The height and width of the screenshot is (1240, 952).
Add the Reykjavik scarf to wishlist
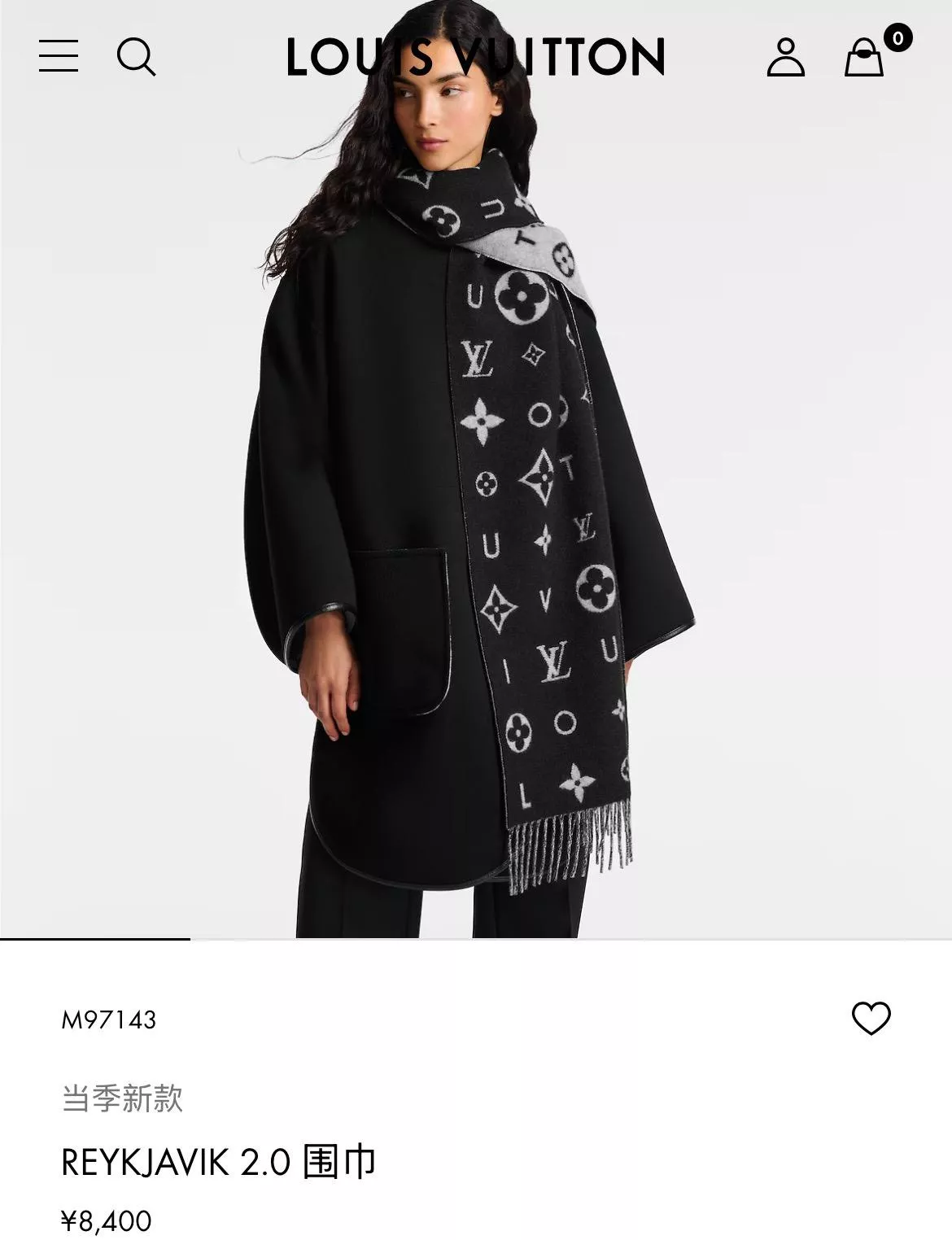pos(871,1019)
